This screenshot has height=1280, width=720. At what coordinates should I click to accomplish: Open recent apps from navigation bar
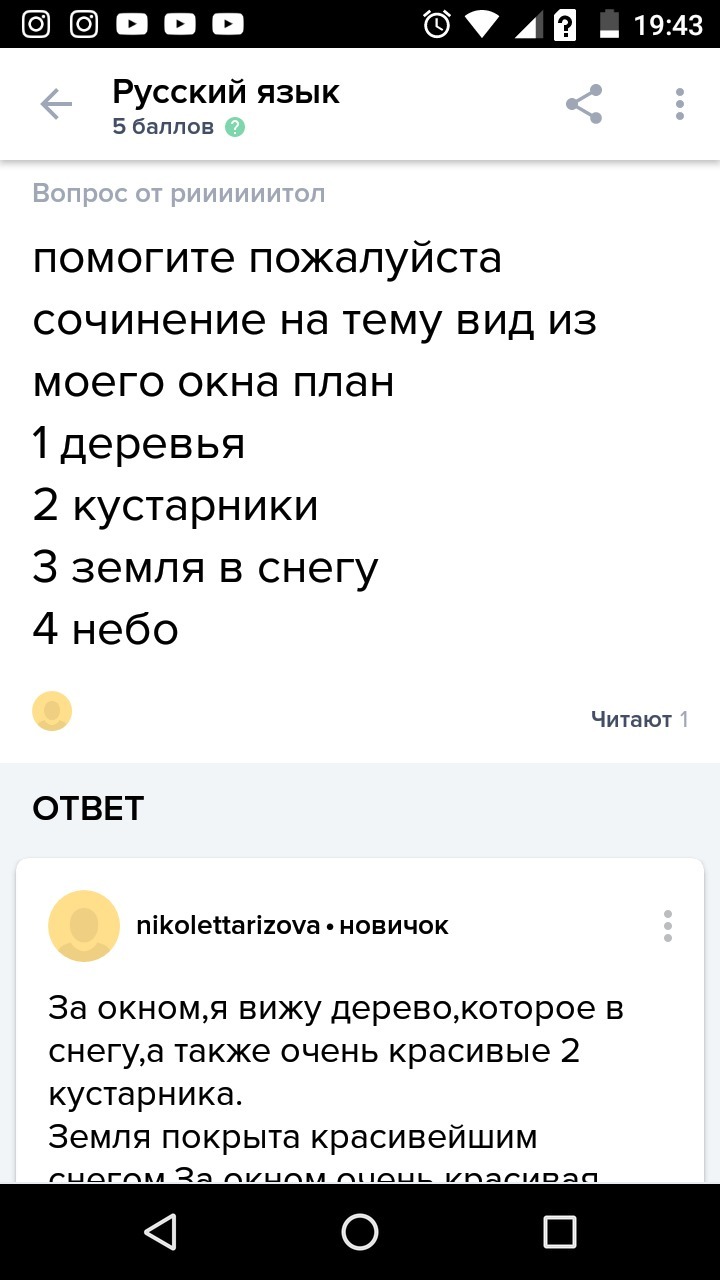click(x=560, y=1231)
